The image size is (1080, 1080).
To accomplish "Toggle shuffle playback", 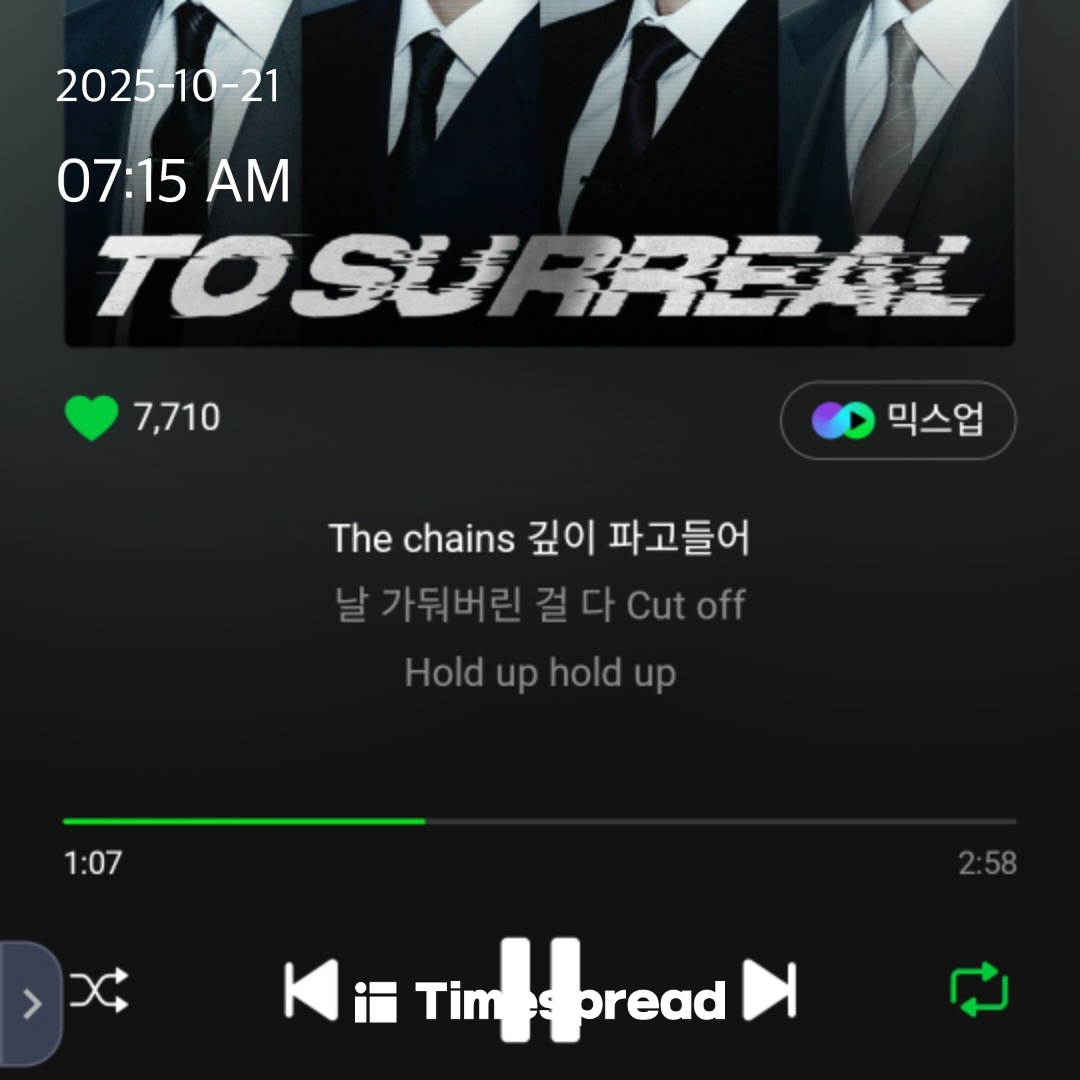I will point(99,991).
